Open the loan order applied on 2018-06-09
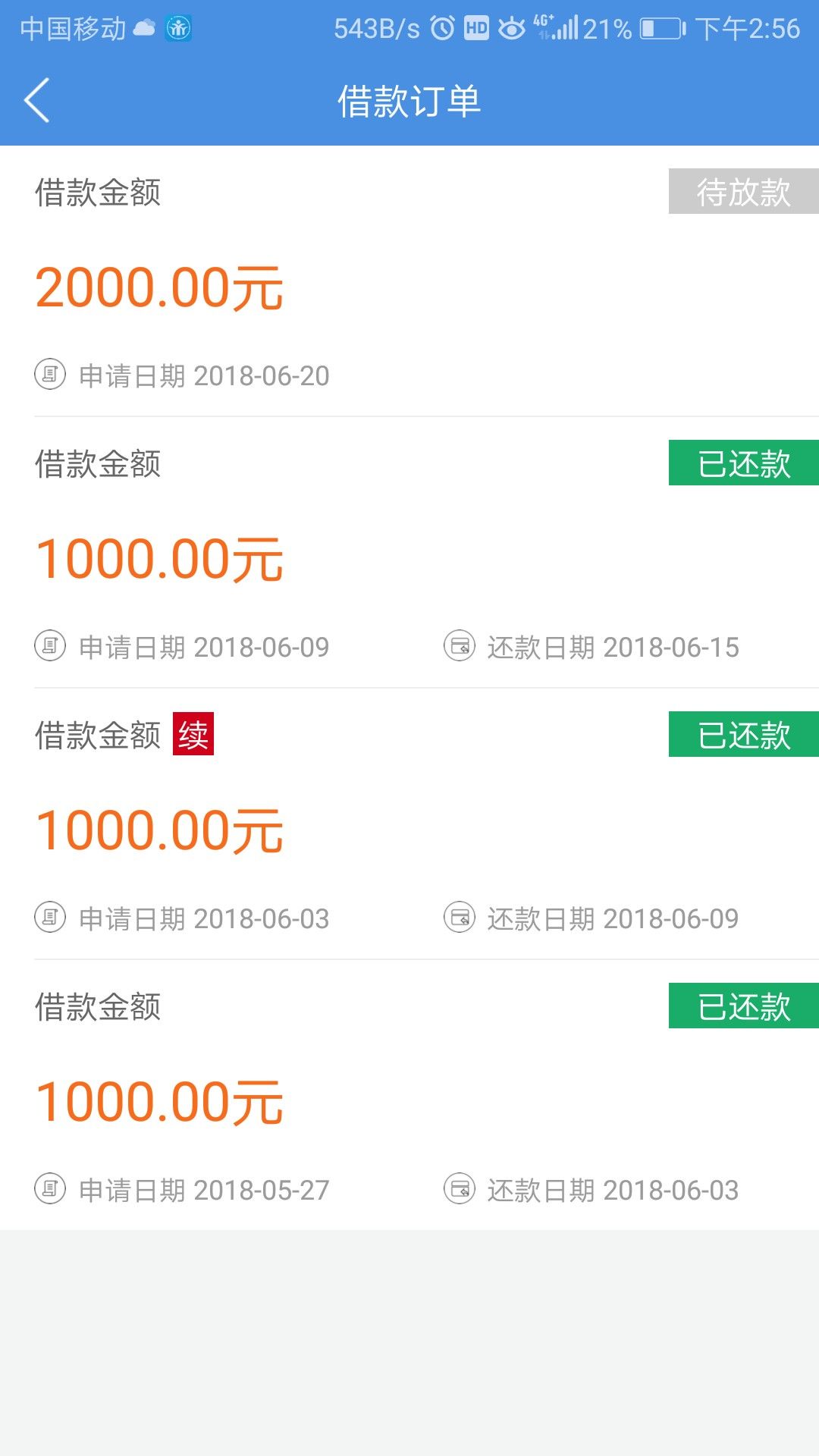 click(x=409, y=553)
